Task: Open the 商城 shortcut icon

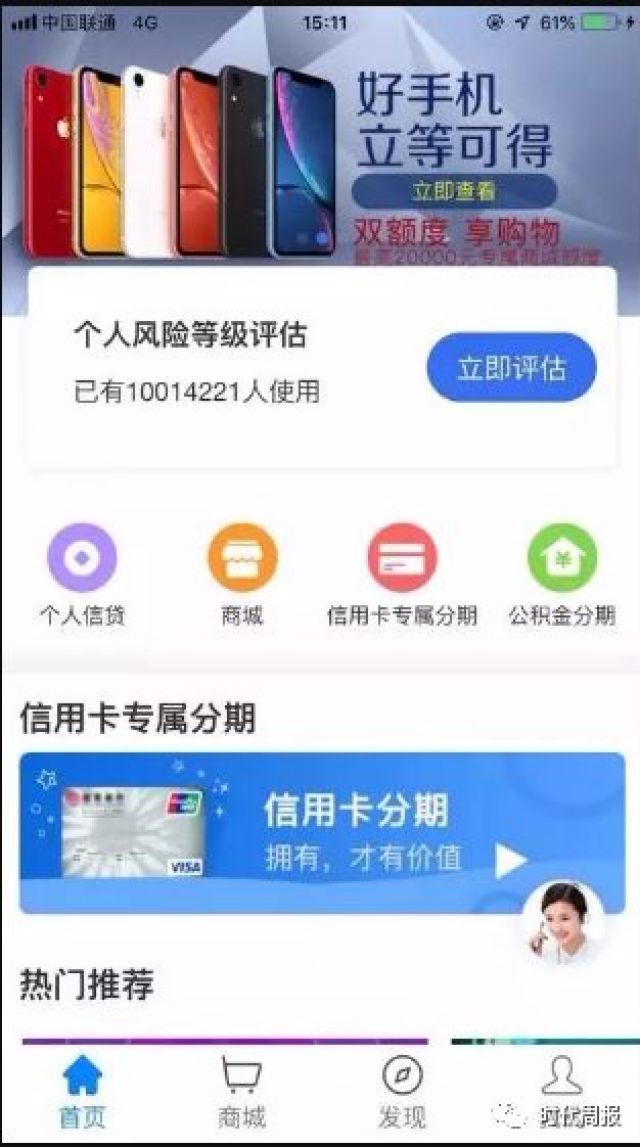Action: [x=242, y=560]
